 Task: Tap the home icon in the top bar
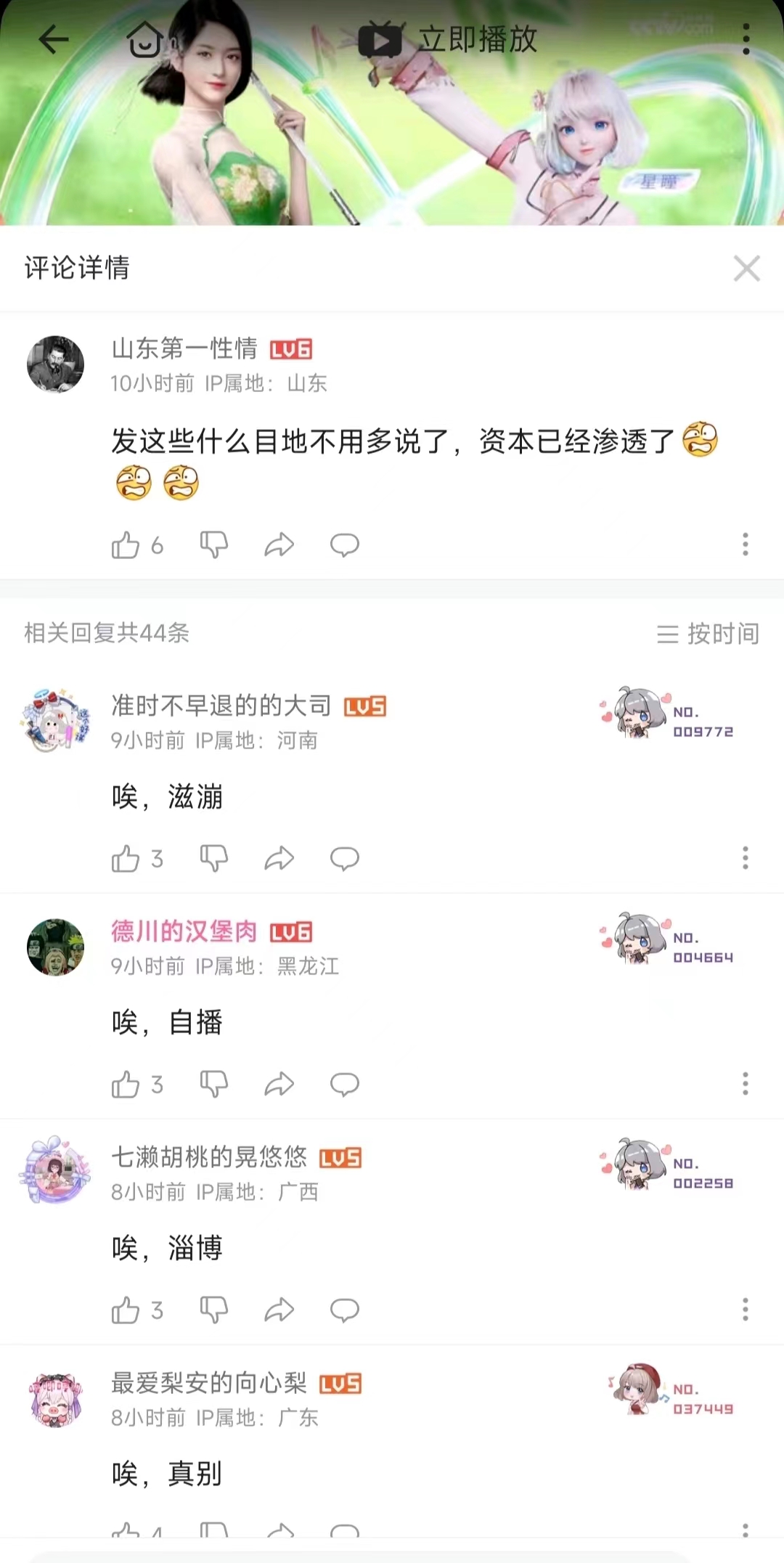(x=144, y=39)
